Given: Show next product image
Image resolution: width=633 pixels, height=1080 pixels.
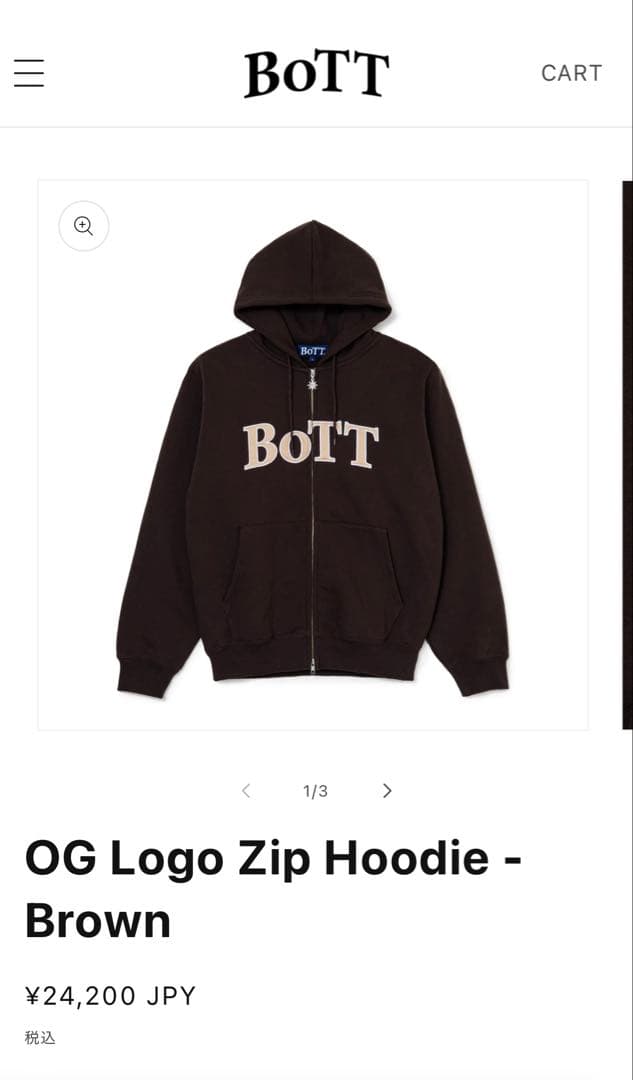Looking at the screenshot, I should [387, 791].
